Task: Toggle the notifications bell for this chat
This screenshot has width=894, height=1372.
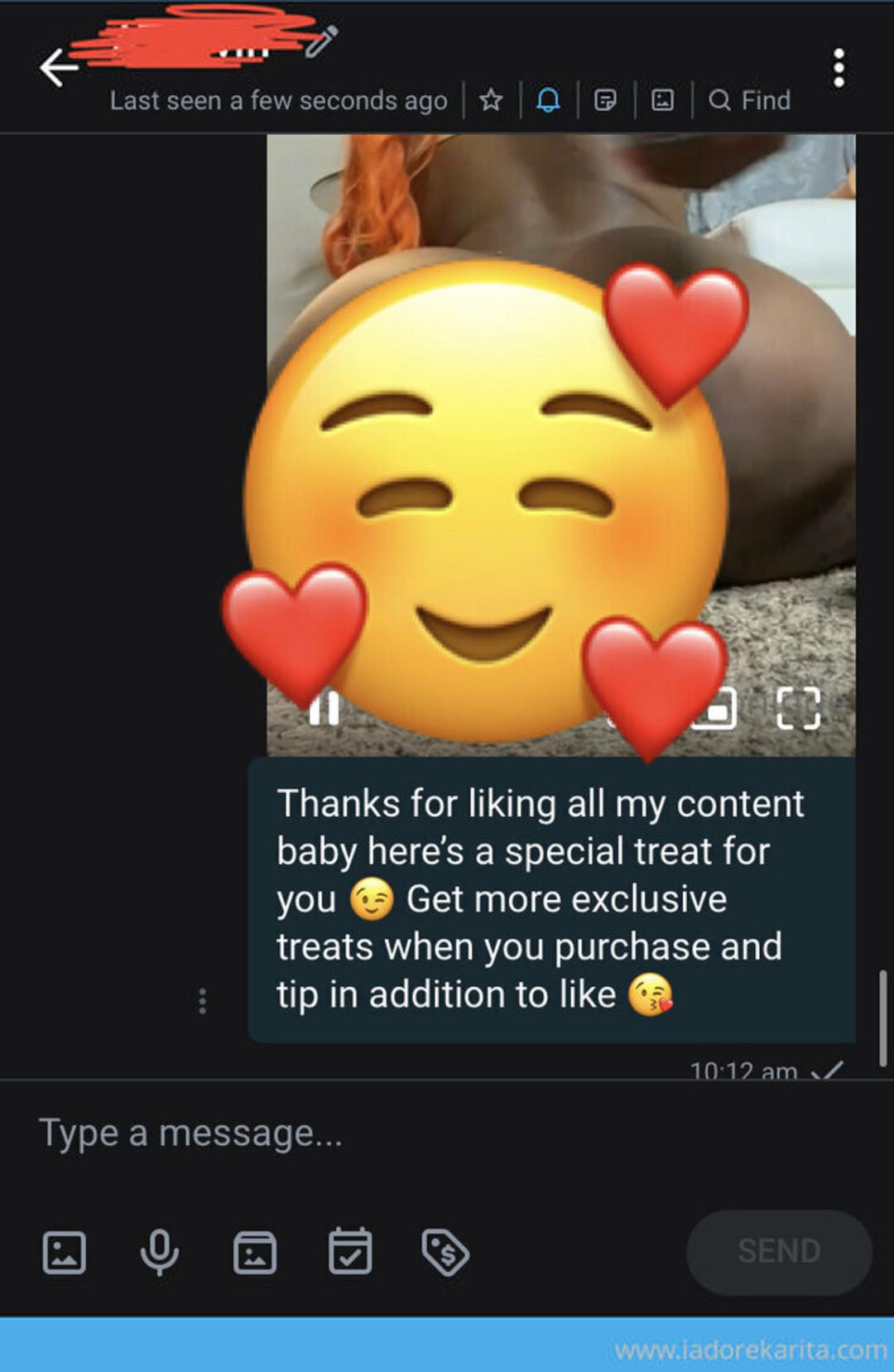Action: point(548,100)
